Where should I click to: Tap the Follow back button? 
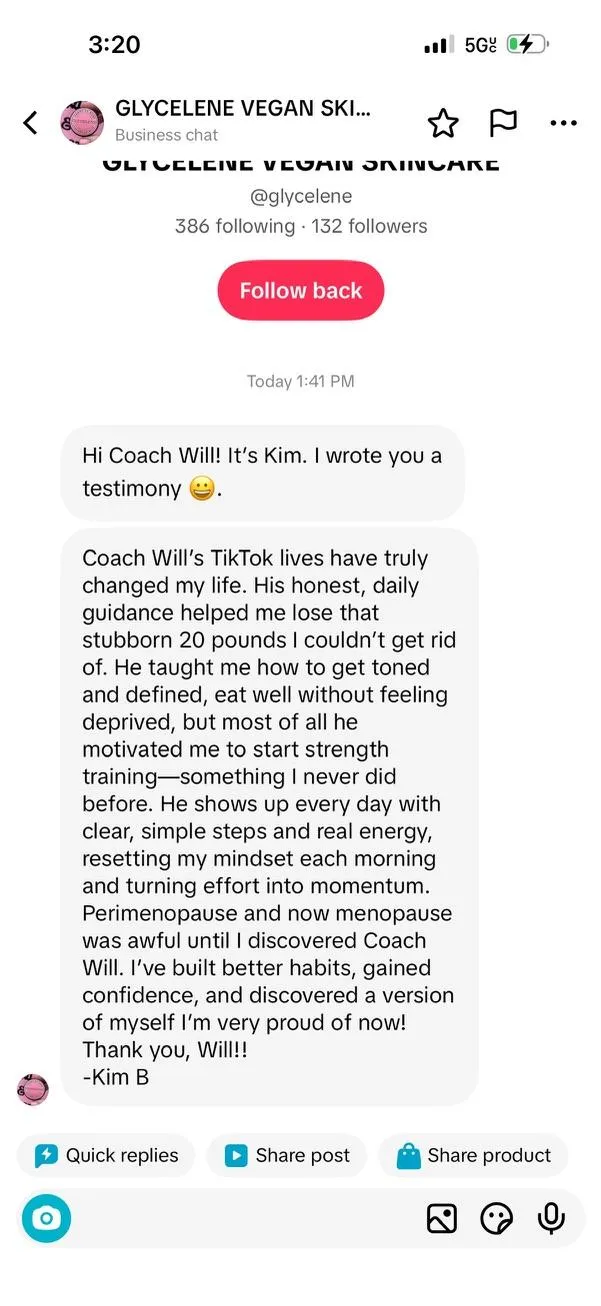pyautogui.click(x=301, y=291)
